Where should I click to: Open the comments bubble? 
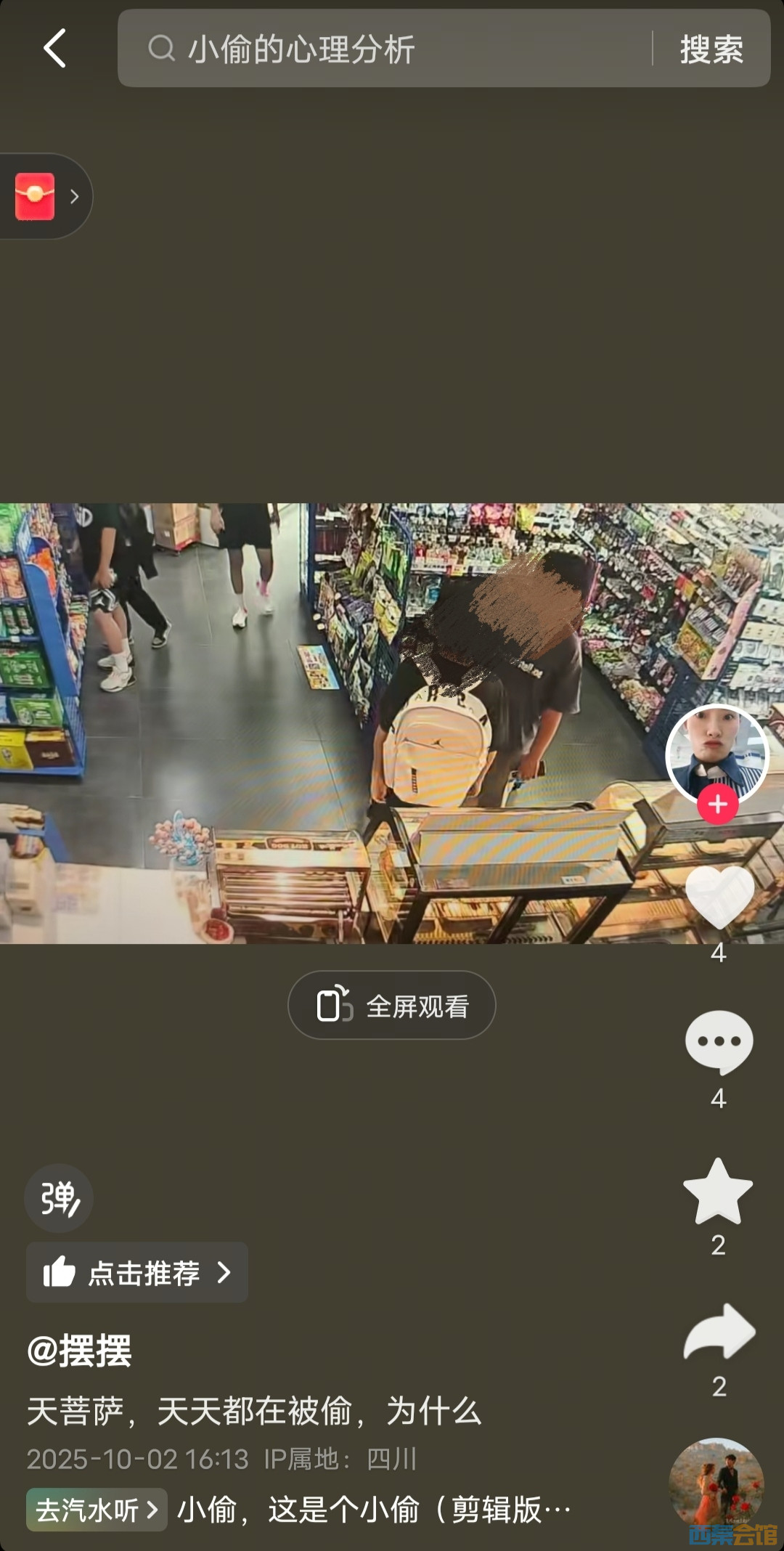(x=719, y=1043)
